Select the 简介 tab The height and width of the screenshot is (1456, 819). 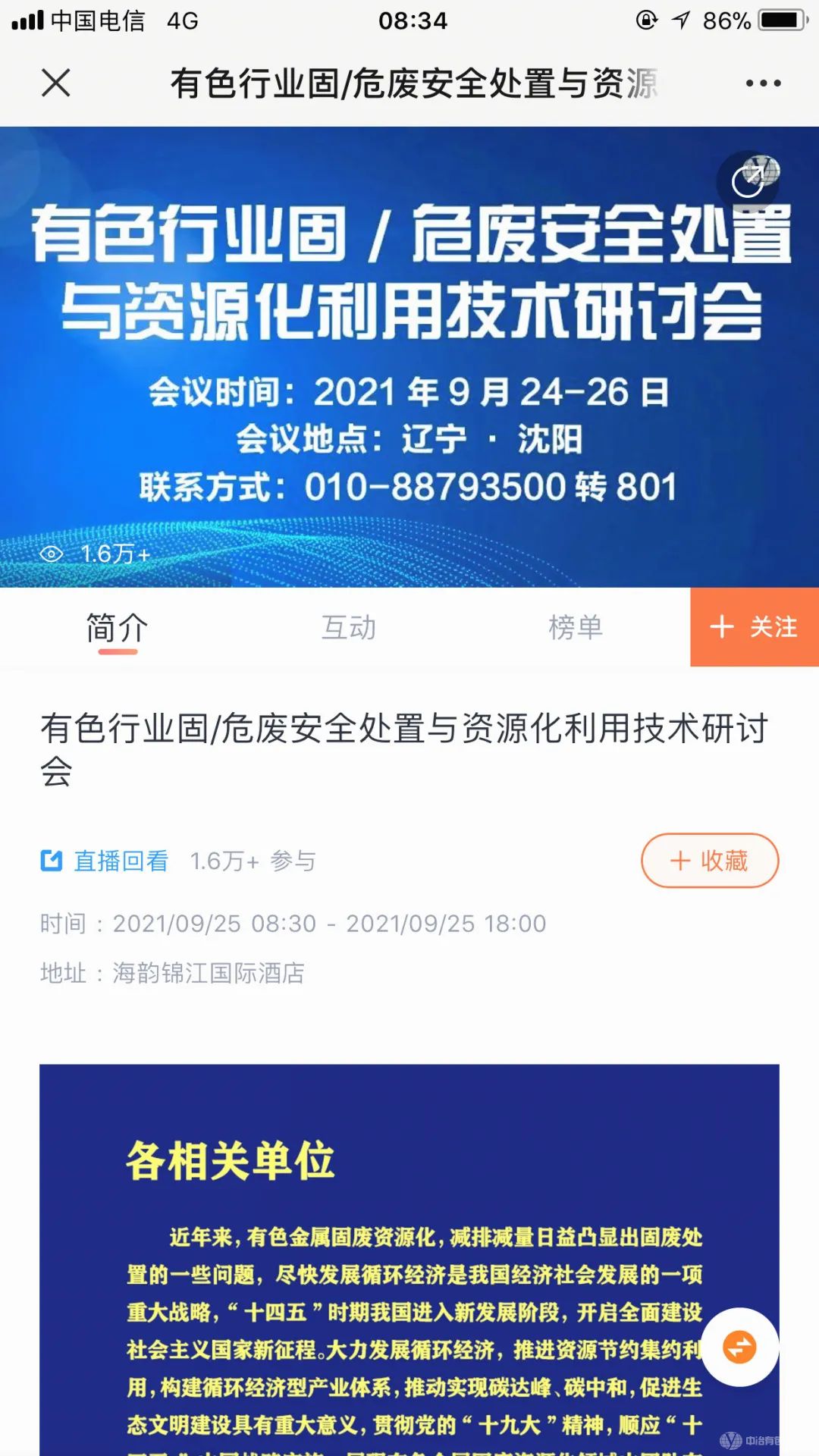pyautogui.click(x=117, y=628)
